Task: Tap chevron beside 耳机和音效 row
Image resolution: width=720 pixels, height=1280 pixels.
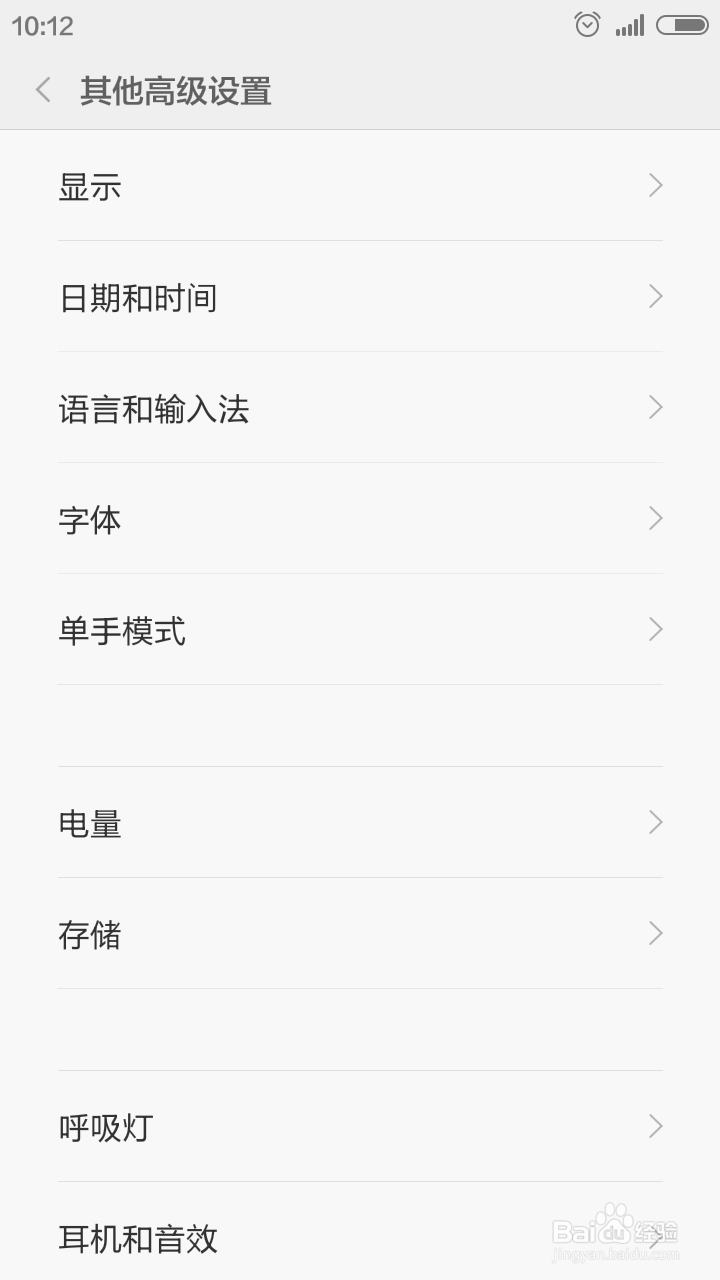Action: pos(655,1240)
